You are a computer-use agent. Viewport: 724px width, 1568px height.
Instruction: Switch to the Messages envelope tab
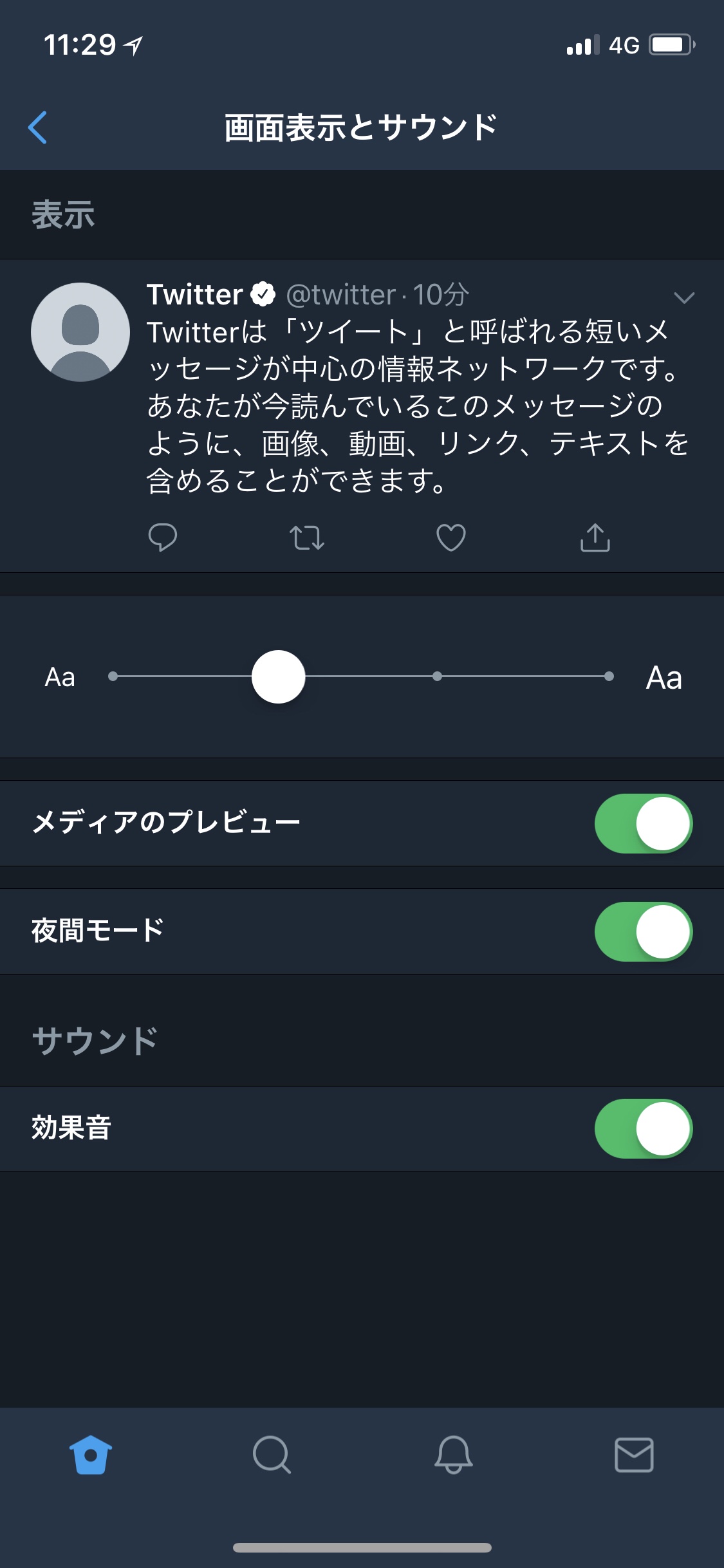tap(634, 1455)
